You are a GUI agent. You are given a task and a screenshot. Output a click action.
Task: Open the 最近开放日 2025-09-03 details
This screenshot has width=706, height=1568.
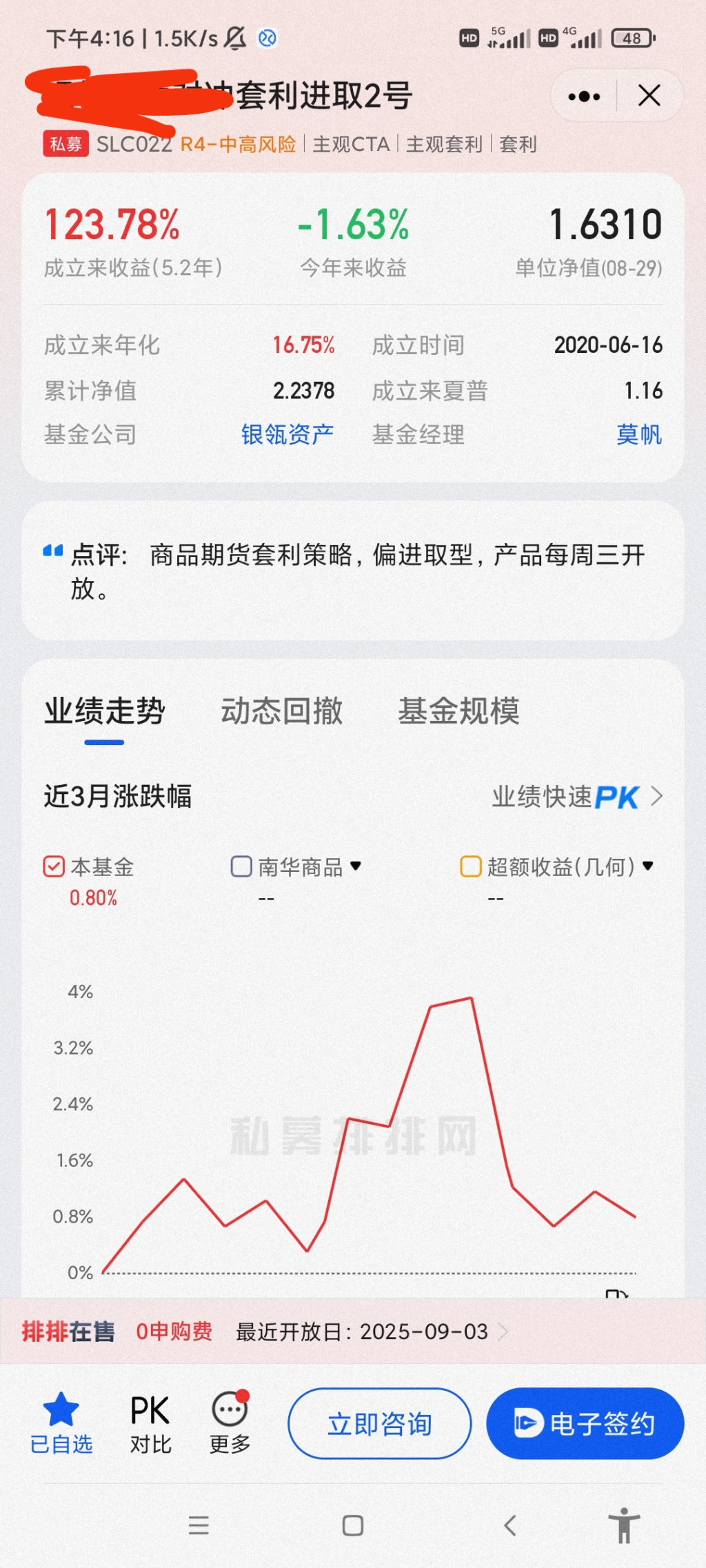click(x=372, y=1332)
